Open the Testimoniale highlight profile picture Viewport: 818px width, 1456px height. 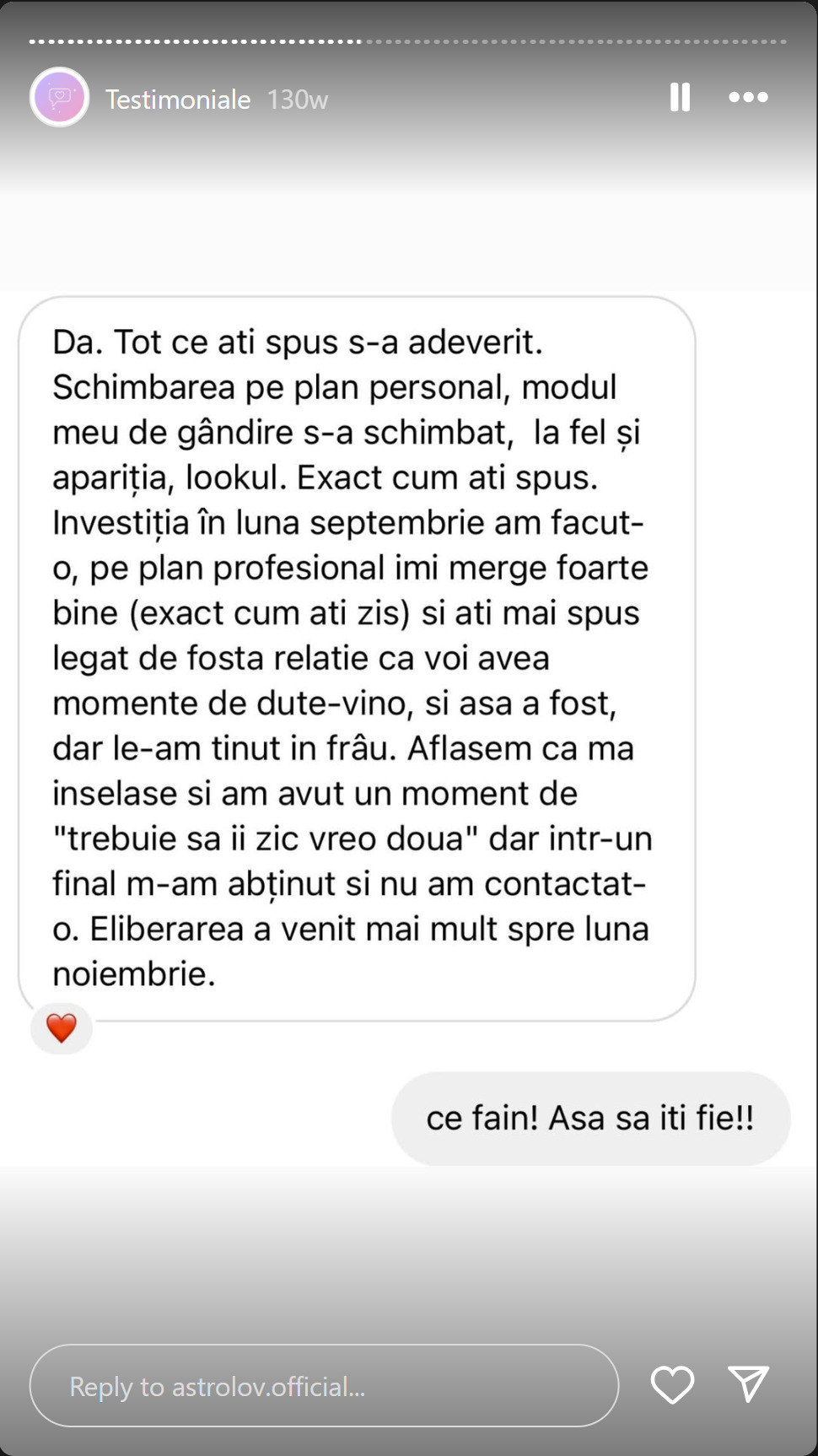tap(60, 98)
